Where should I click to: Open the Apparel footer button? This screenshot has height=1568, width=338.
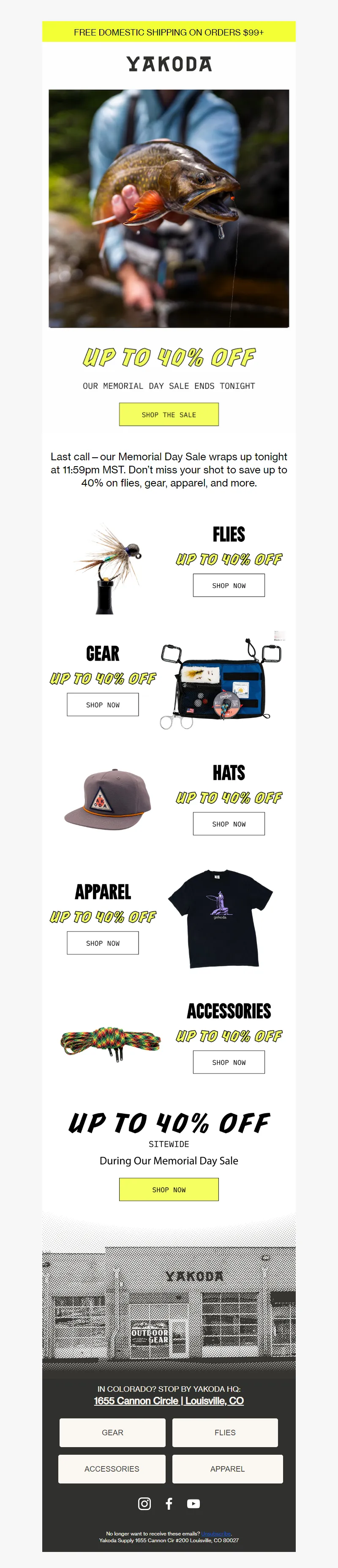(x=227, y=1469)
